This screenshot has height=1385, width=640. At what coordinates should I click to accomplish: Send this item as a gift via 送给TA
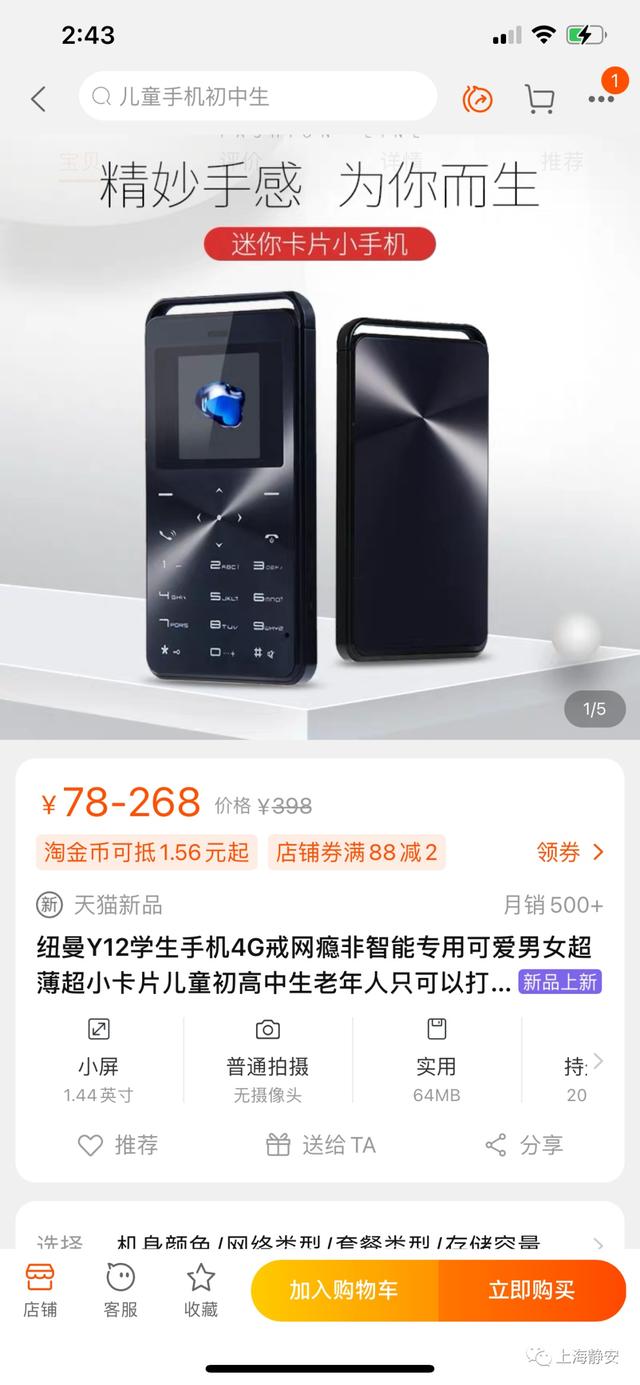click(x=321, y=1145)
